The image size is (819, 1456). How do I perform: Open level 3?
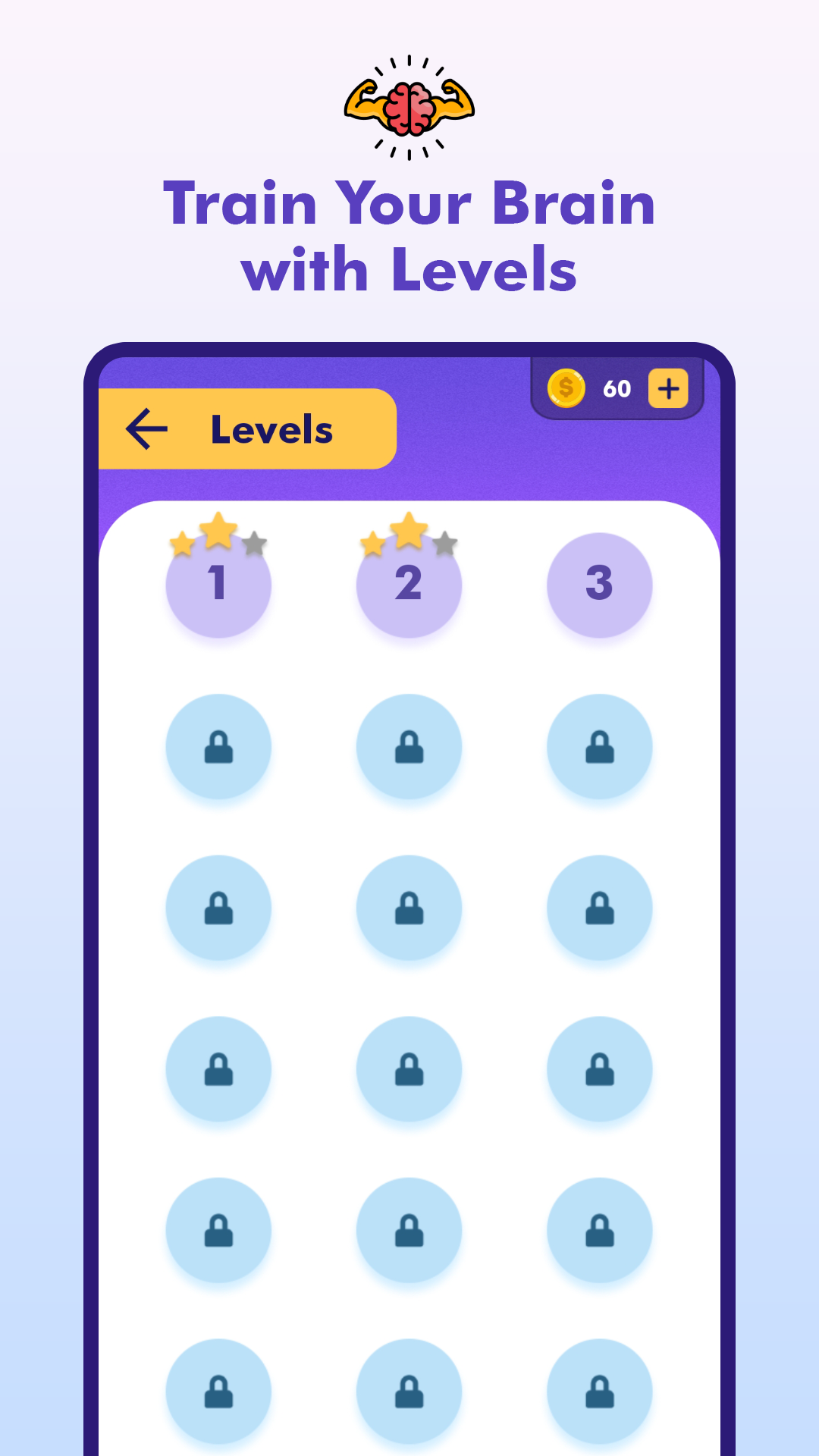click(x=601, y=584)
